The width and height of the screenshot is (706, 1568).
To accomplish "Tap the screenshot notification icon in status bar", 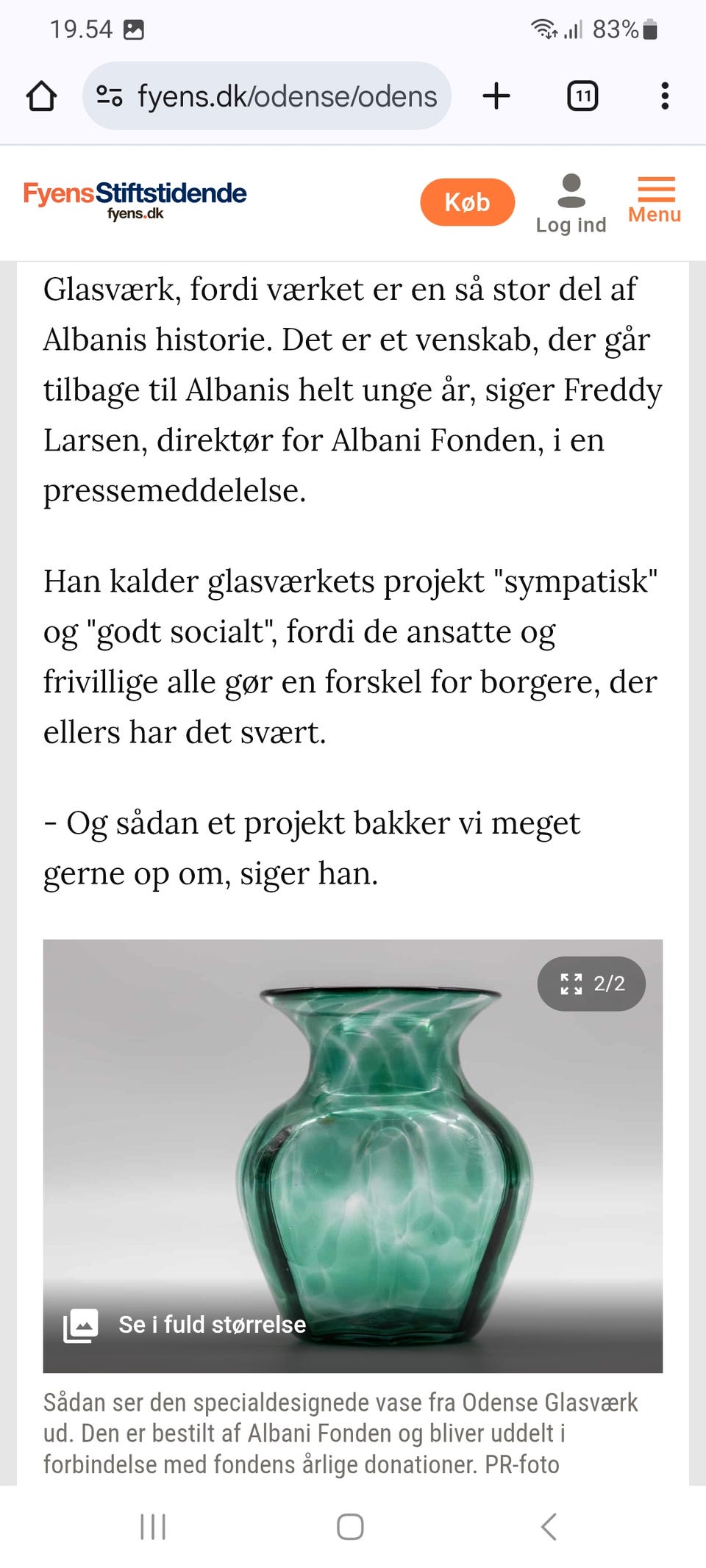I will point(132,29).
